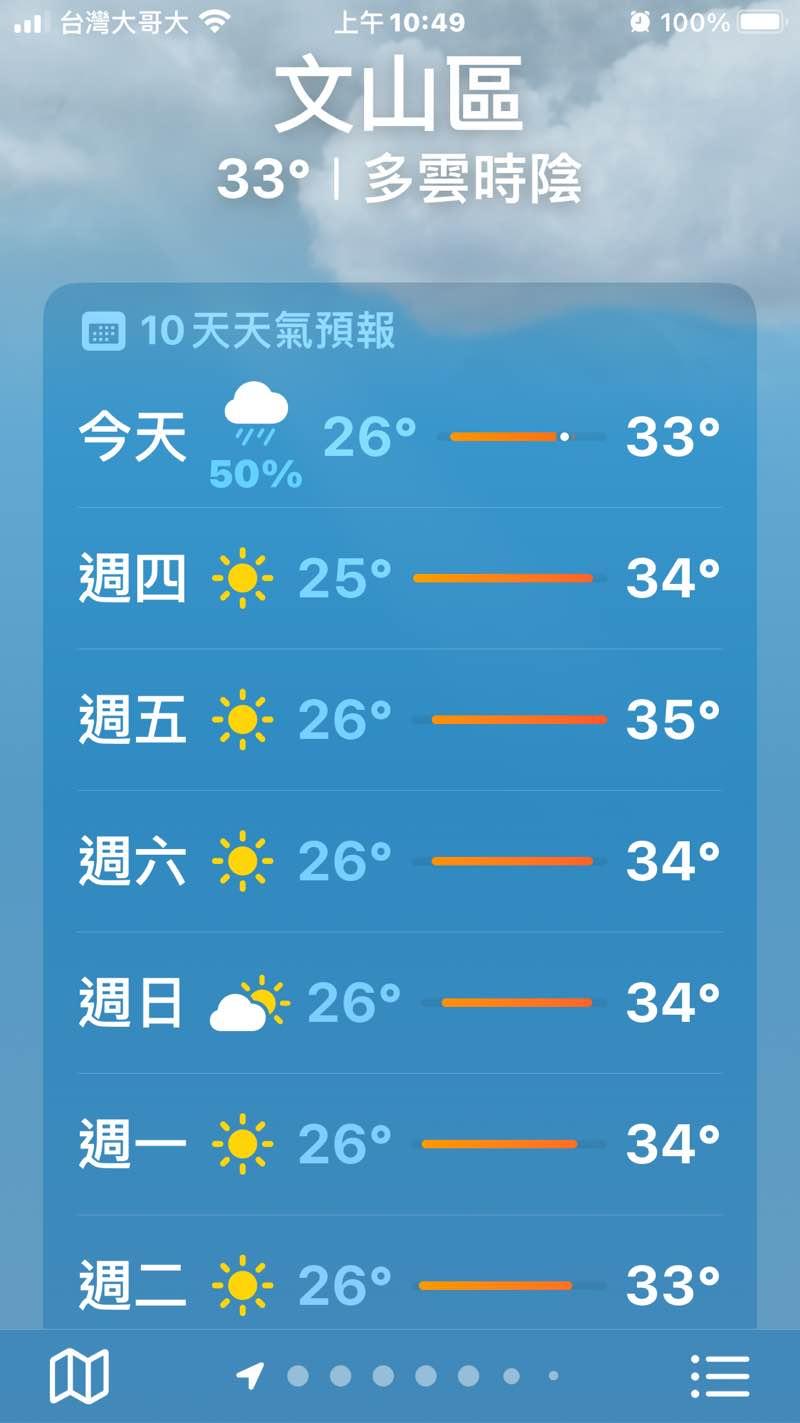
Task: Open the 週日 partly cloudy forecast
Action: pyautogui.click(x=399, y=1002)
